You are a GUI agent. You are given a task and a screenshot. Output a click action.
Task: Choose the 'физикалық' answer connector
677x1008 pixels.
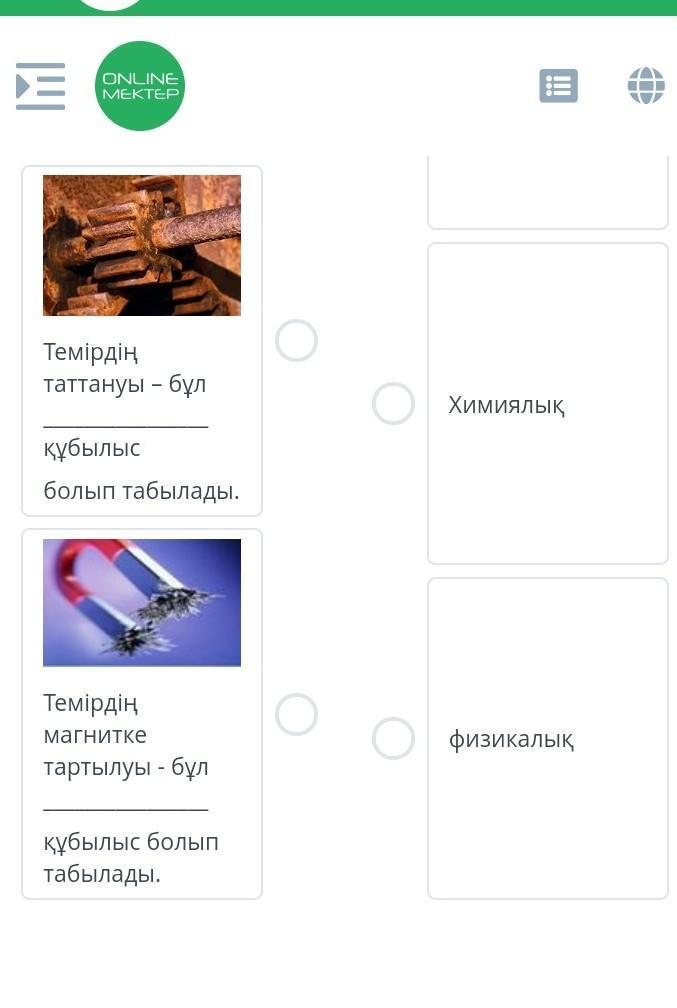coord(393,739)
